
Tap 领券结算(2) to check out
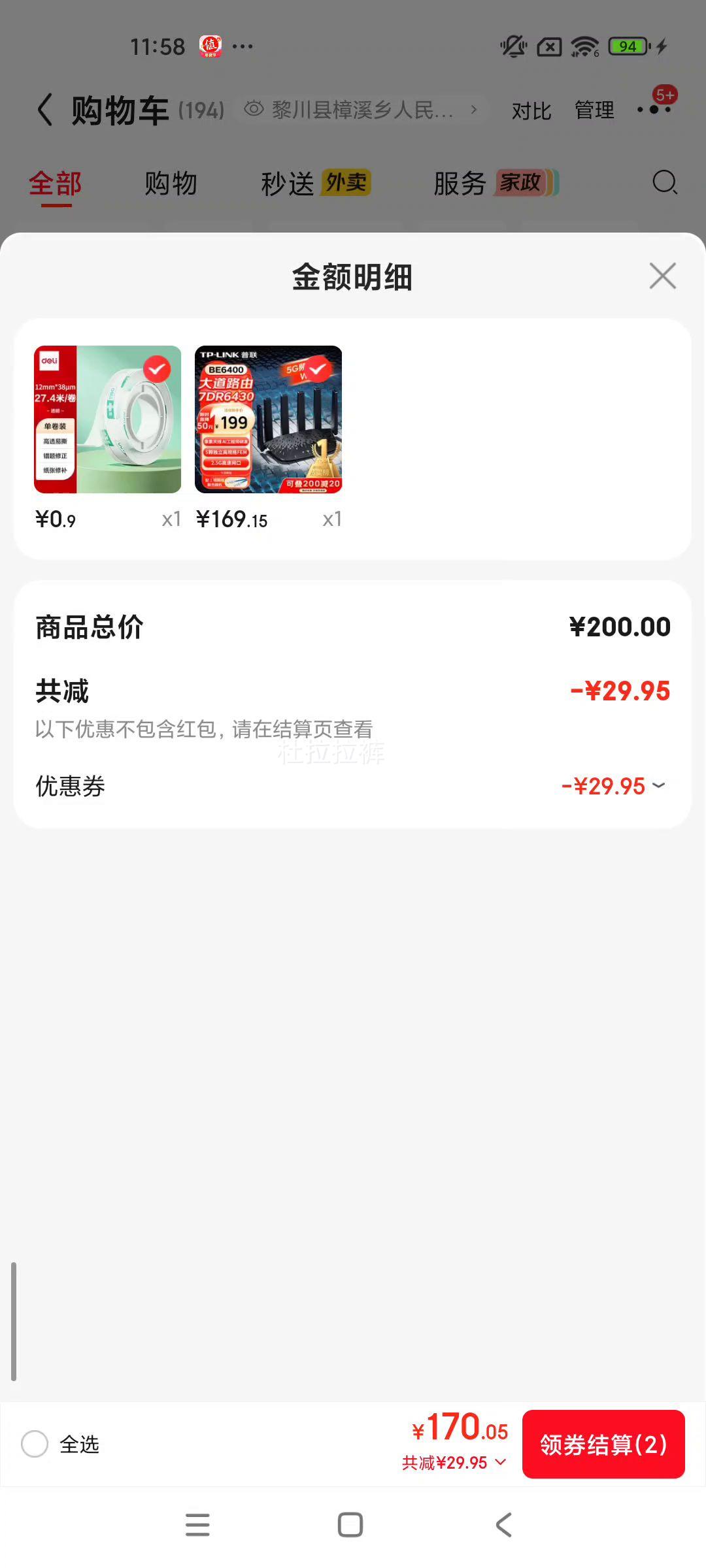click(603, 1444)
